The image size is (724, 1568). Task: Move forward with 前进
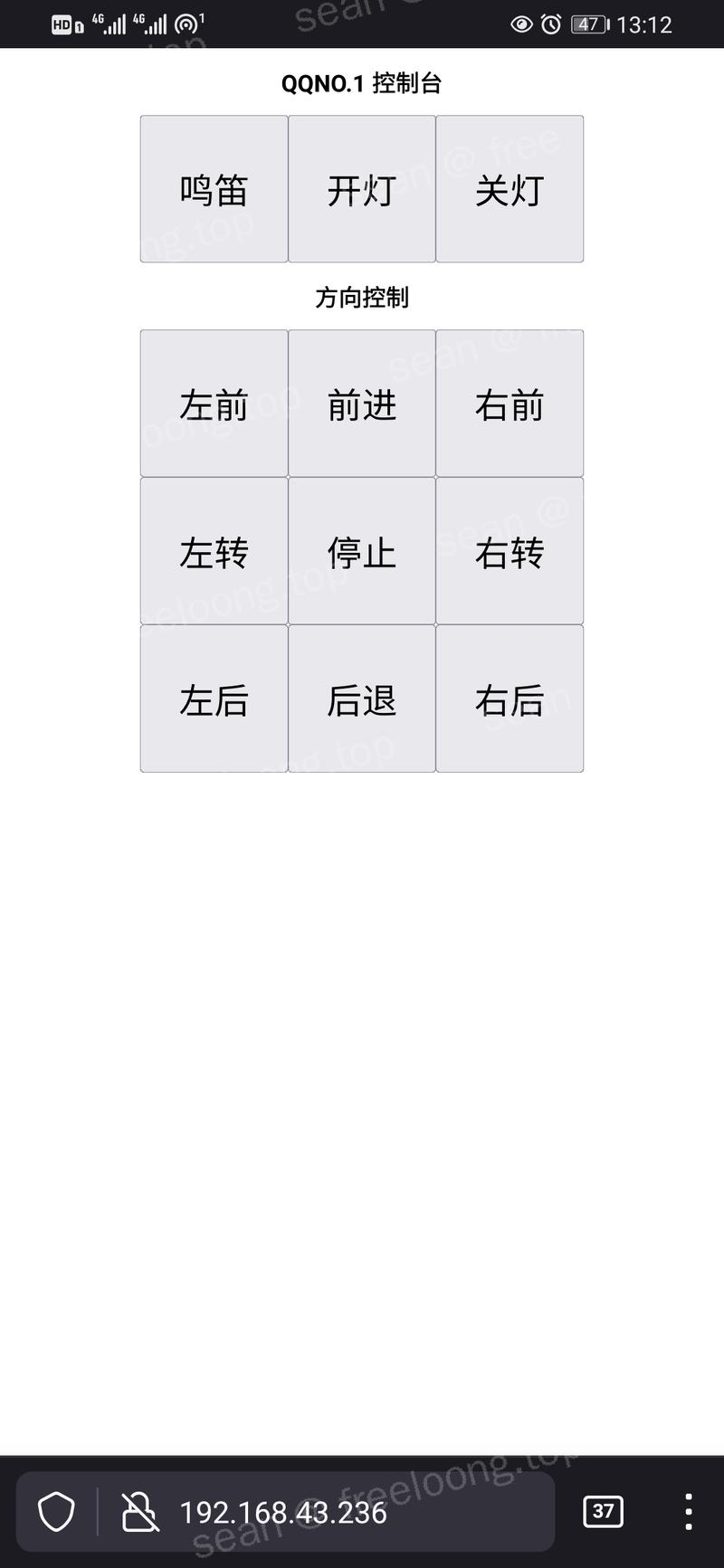(x=361, y=404)
